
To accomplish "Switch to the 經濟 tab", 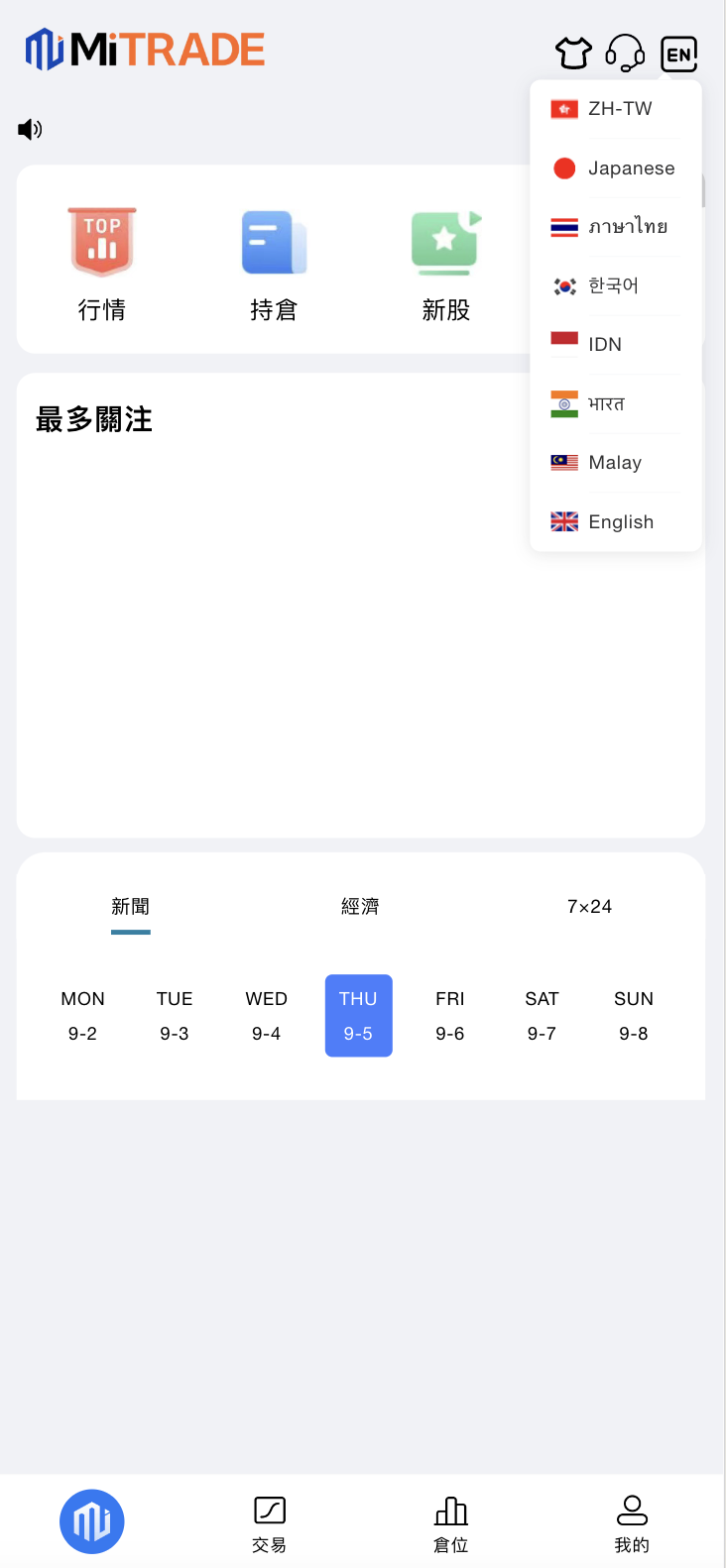I will (360, 906).
